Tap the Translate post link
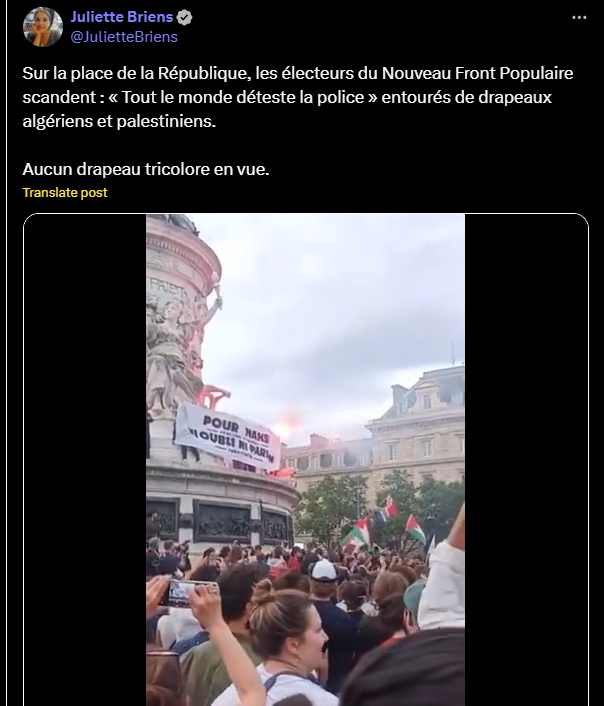 coord(65,192)
